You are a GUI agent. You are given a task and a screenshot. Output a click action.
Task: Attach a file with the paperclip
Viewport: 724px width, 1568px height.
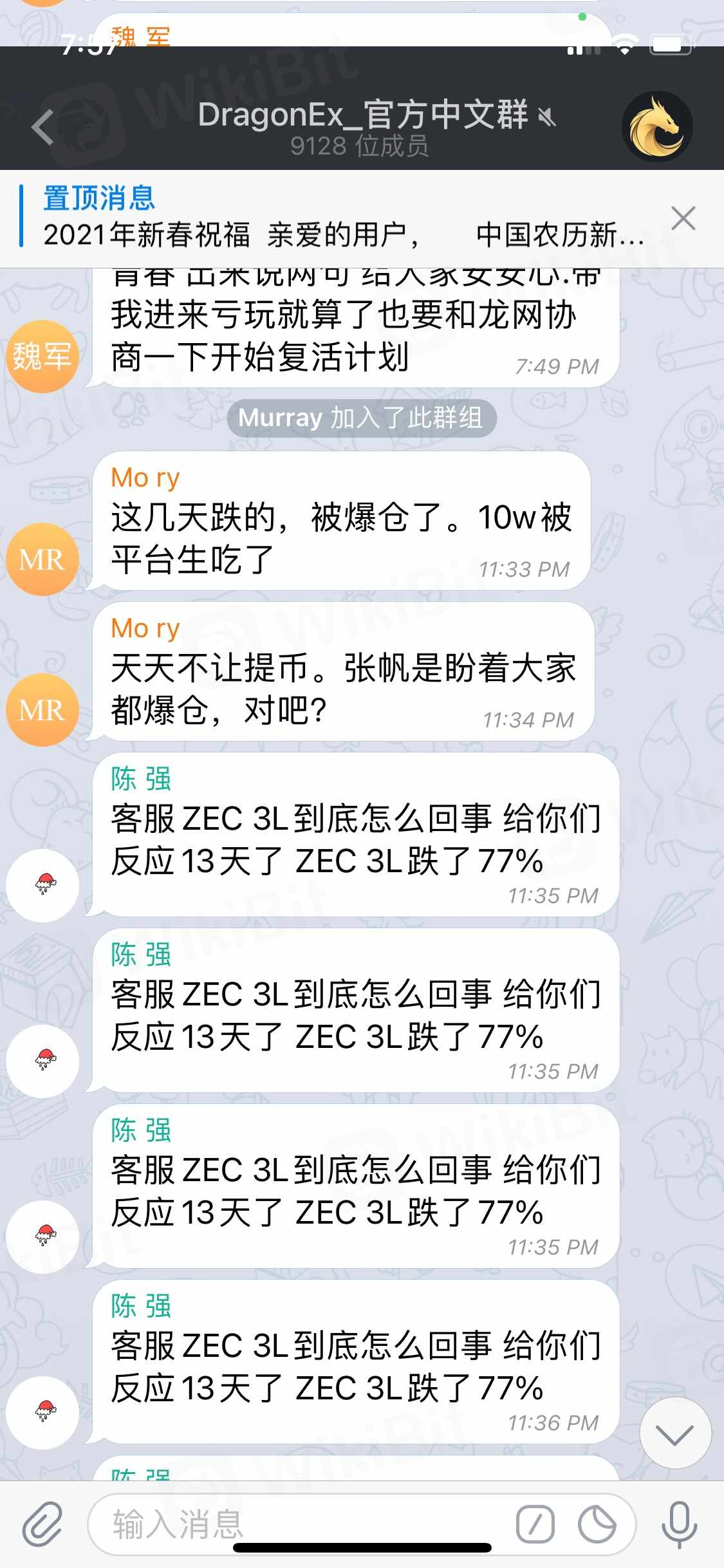(x=42, y=1524)
